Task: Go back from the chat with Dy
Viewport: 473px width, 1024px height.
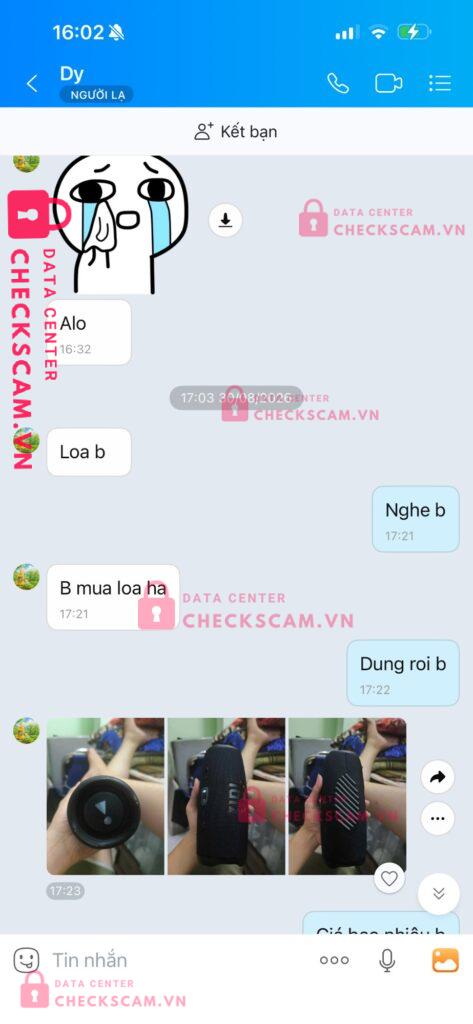Action: point(31,84)
